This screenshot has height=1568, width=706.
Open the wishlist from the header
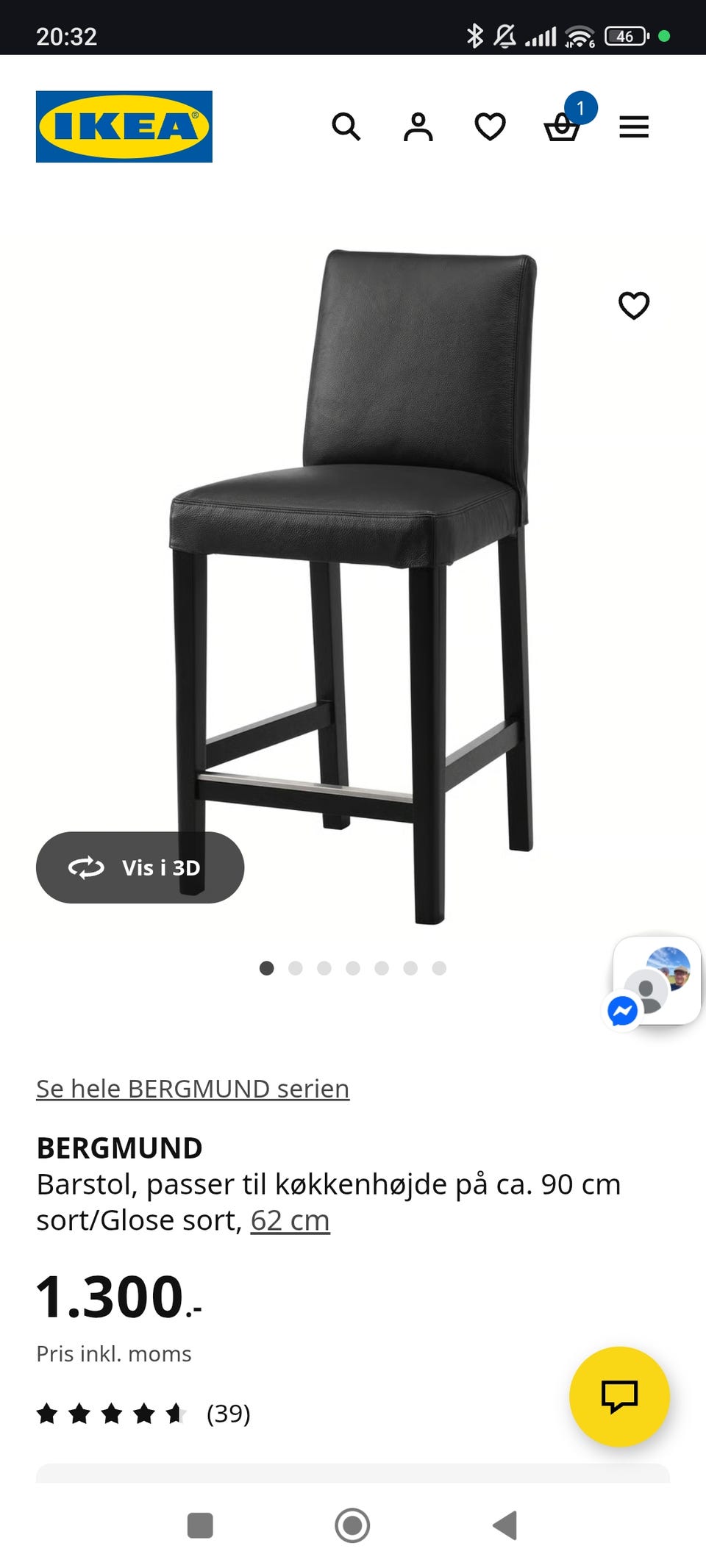[490, 126]
